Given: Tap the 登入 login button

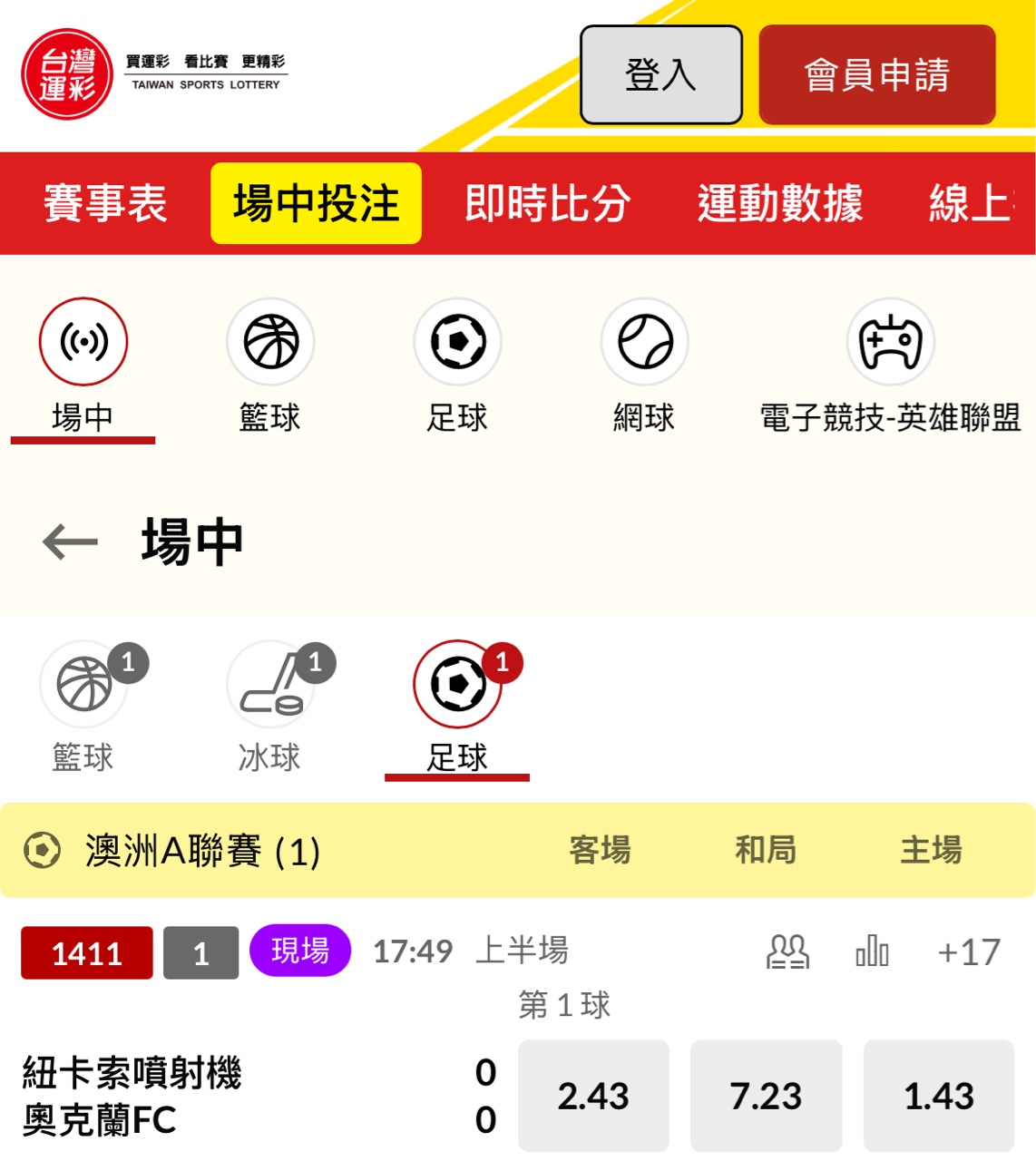Looking at the screenshot, I should [x=660, y=74].
